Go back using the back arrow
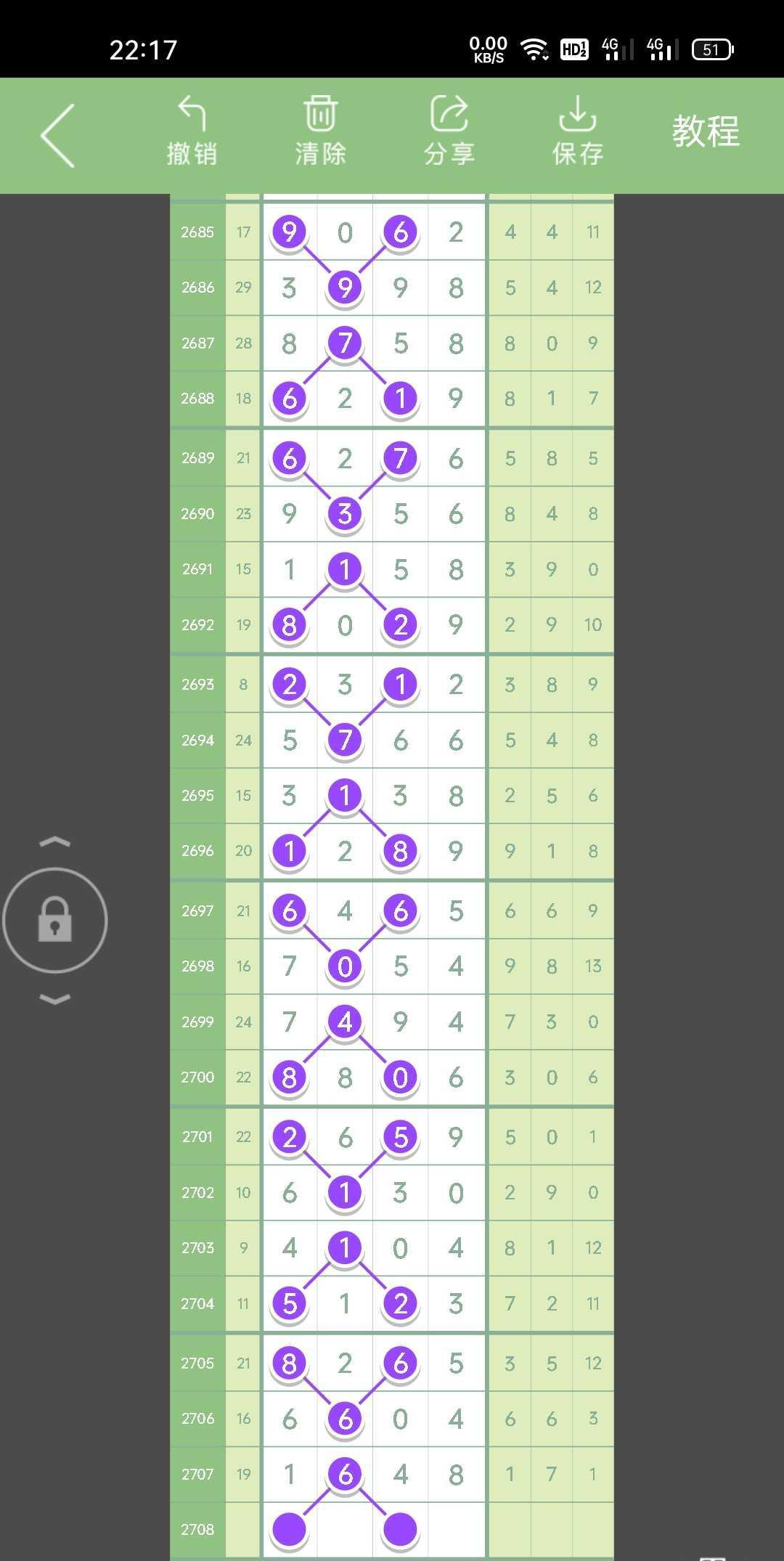Viewport: 784px width, 1561px height. pyautogui.click(x=58, y=136)
